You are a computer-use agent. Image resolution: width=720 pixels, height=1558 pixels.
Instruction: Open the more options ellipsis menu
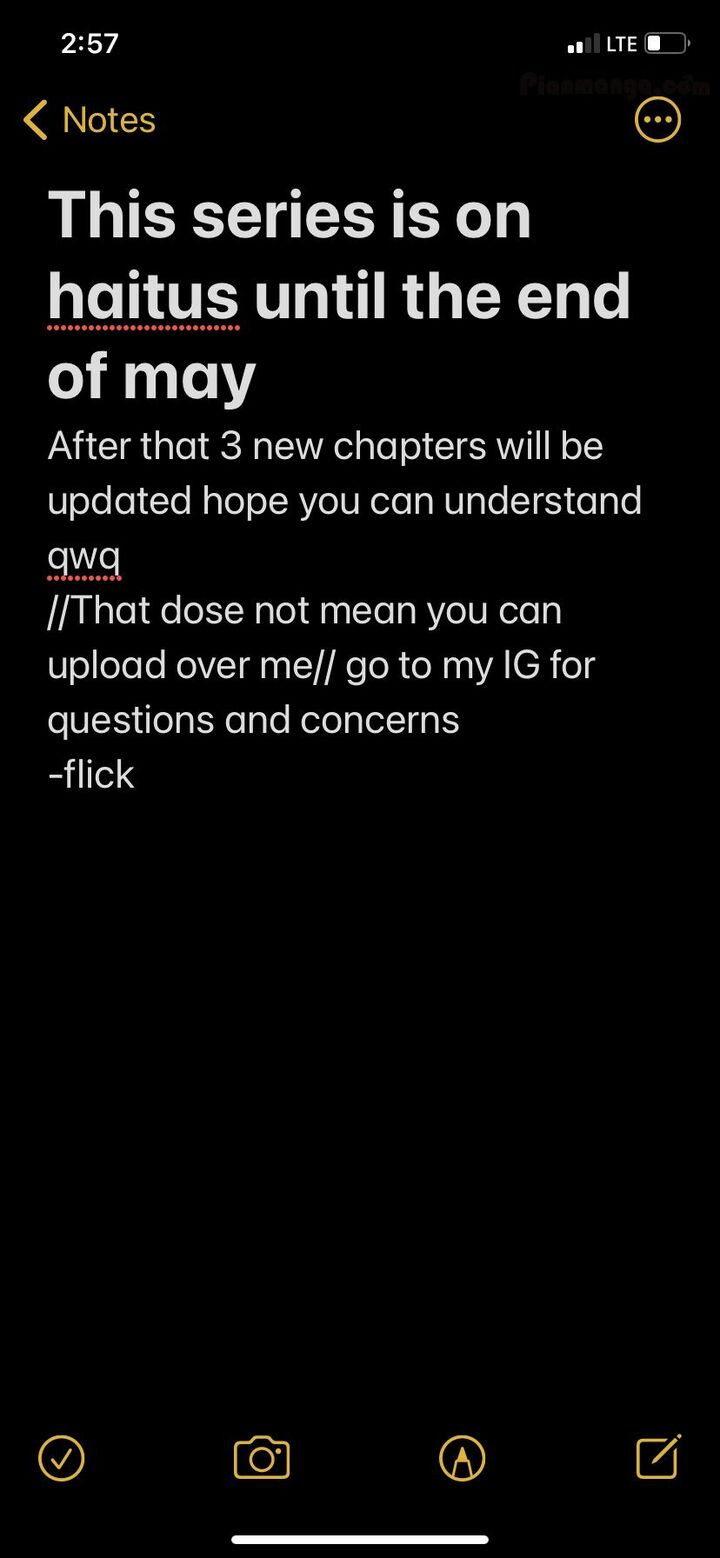[658, 121]
